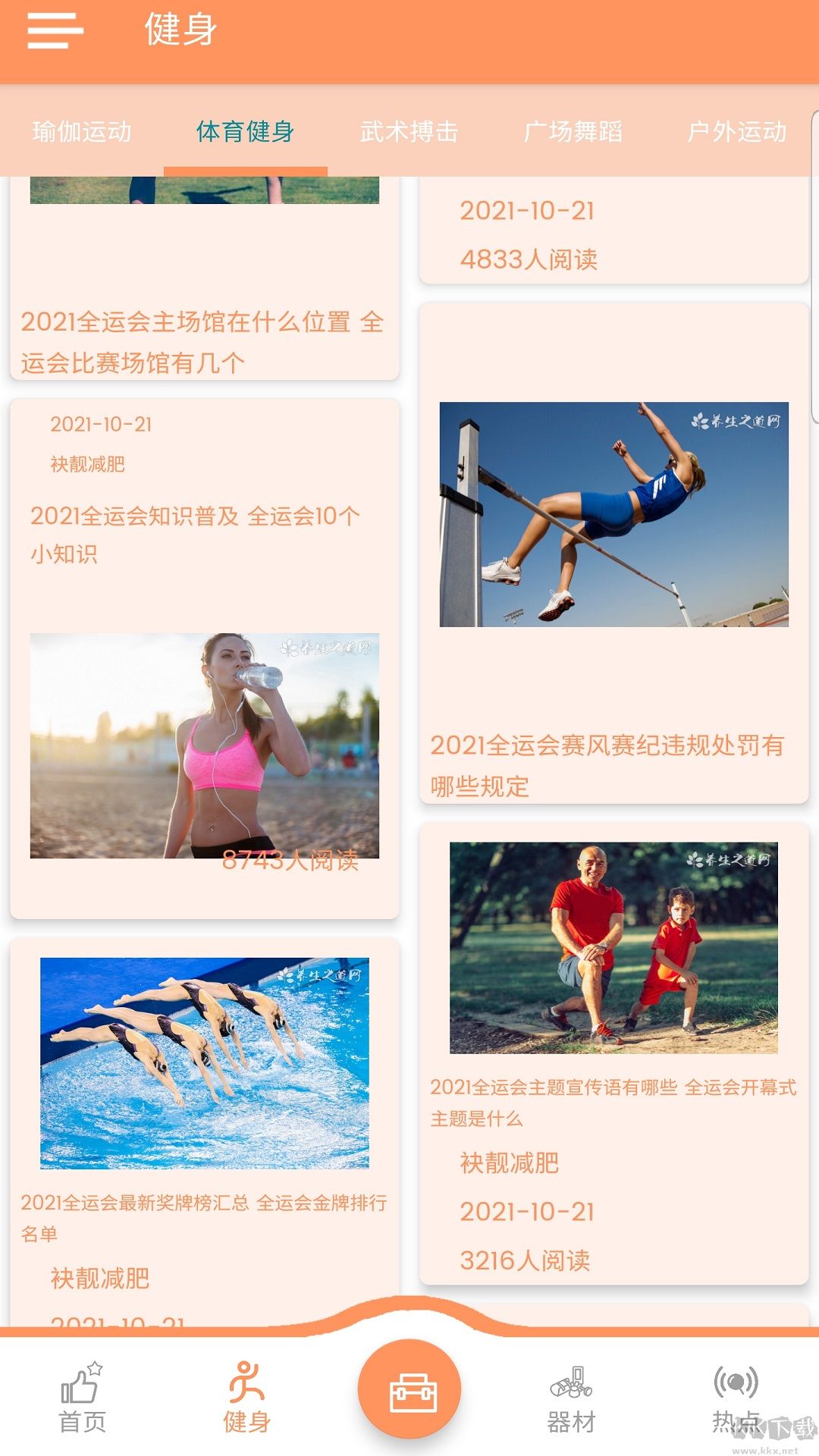Open the 广场舞蹈 tab
This screenshot has width=819, height=1456.
pyautogui.click(x=573, y=131)
